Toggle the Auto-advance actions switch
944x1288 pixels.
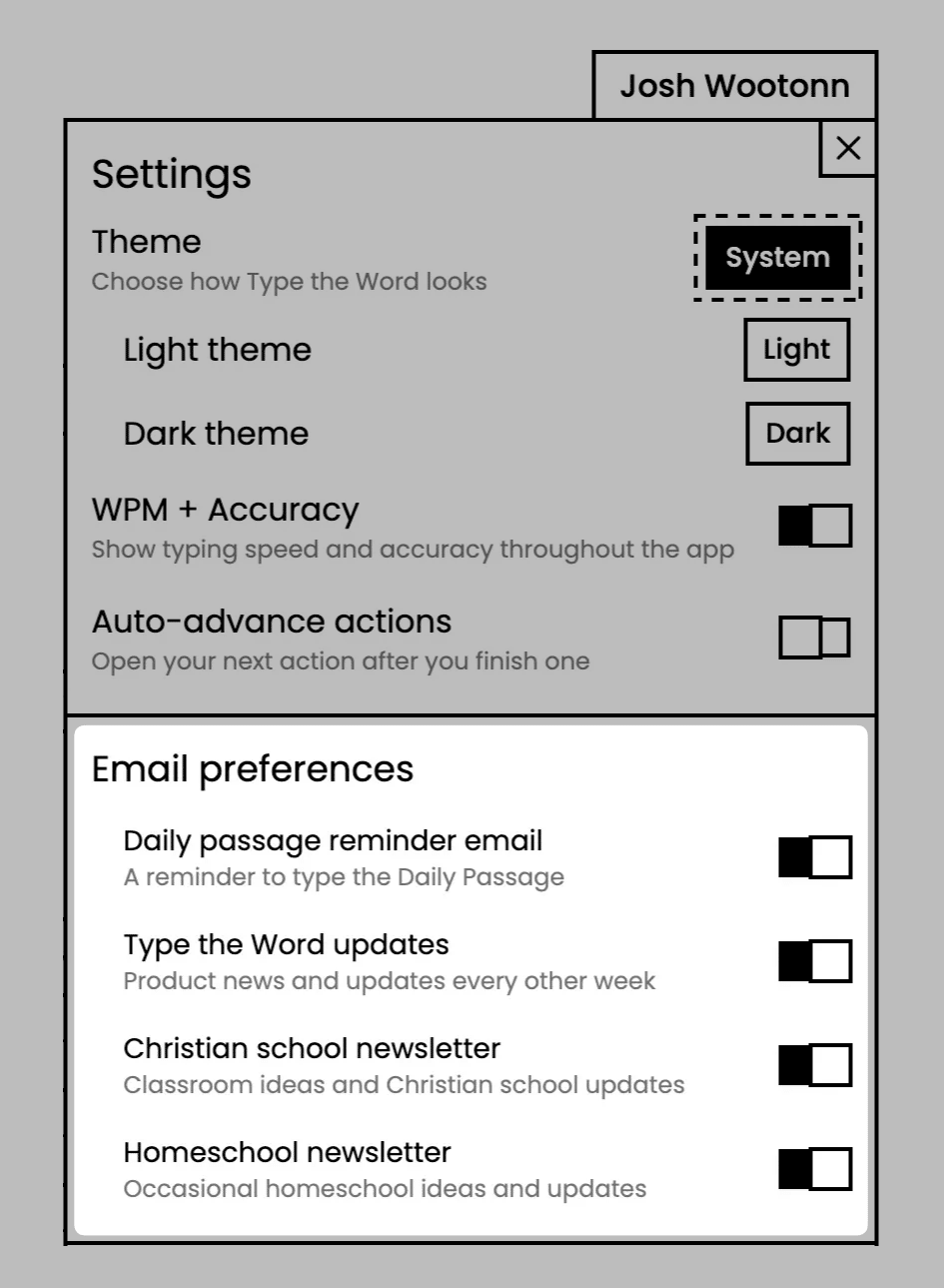pyautogui.click(x=815, y=638)
